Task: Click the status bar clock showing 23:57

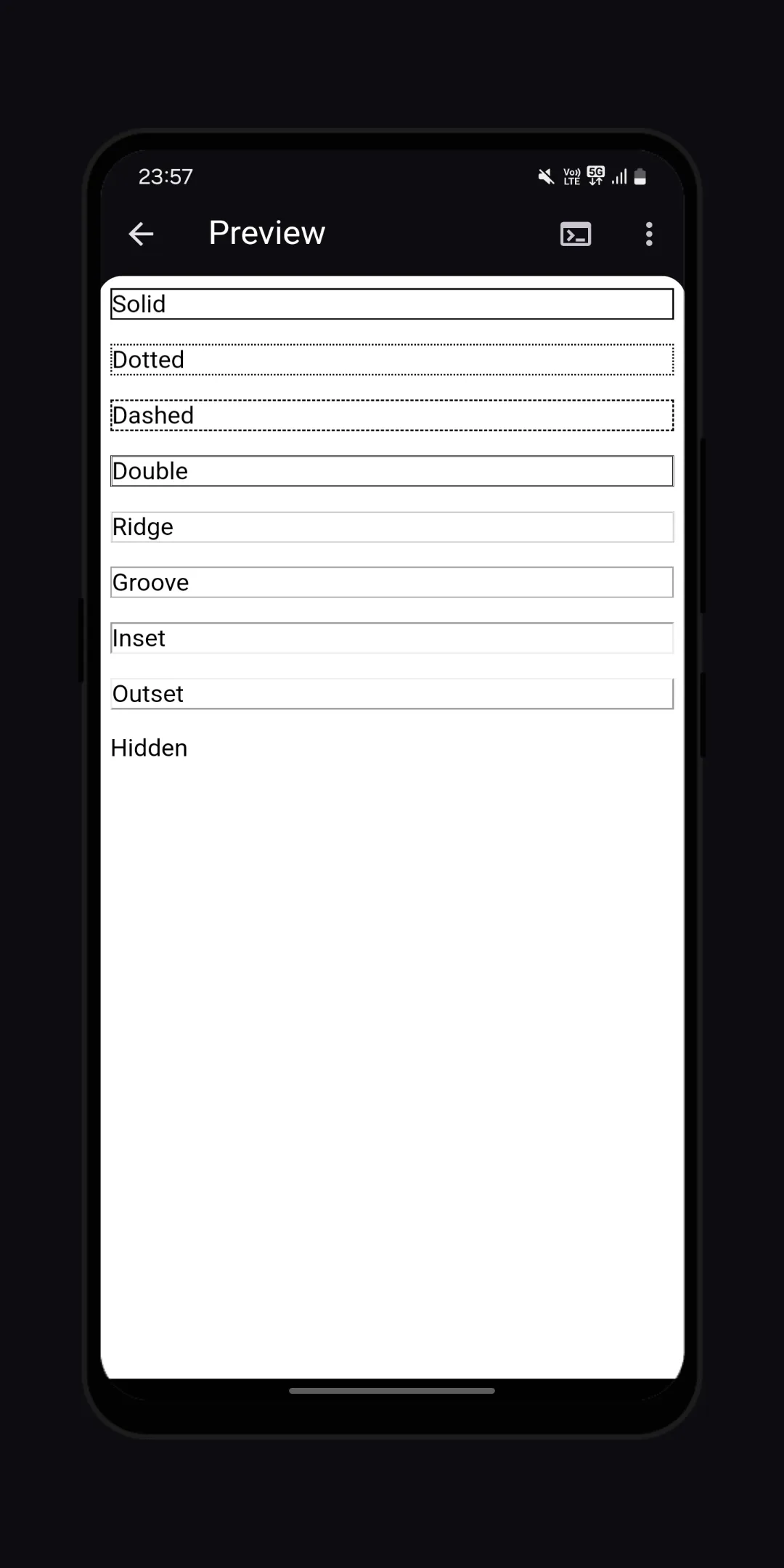Action: pos(166,176)
